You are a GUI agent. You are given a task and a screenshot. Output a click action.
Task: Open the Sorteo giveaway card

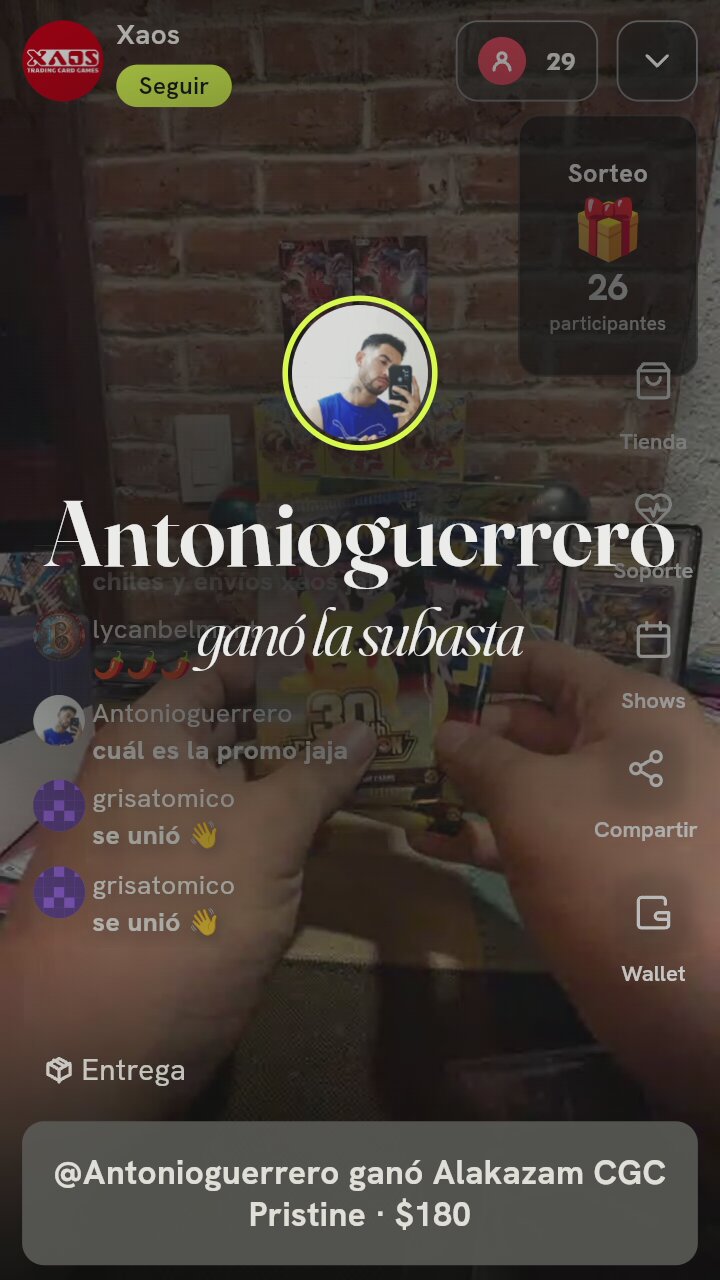click(x=608, y=246)
